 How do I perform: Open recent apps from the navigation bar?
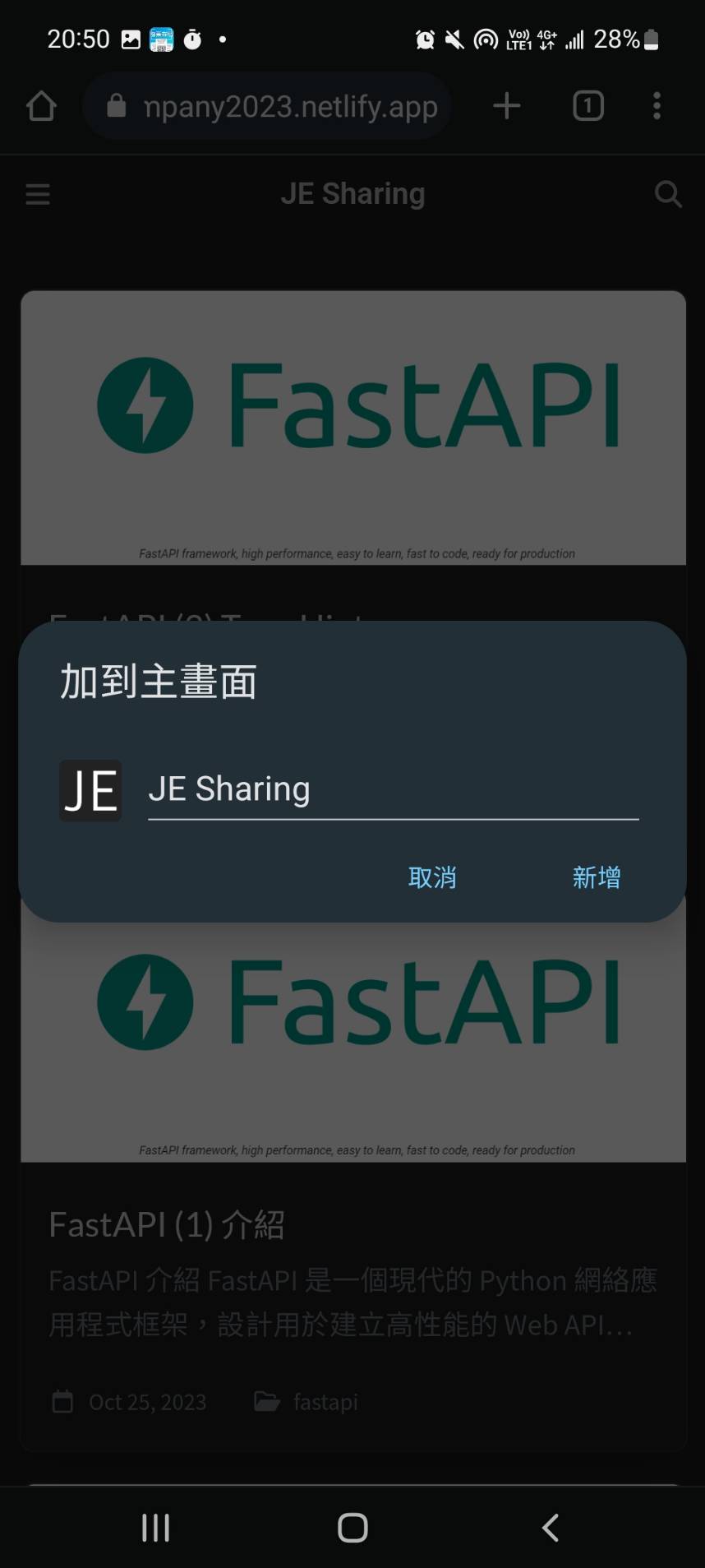click(155, 1528)
